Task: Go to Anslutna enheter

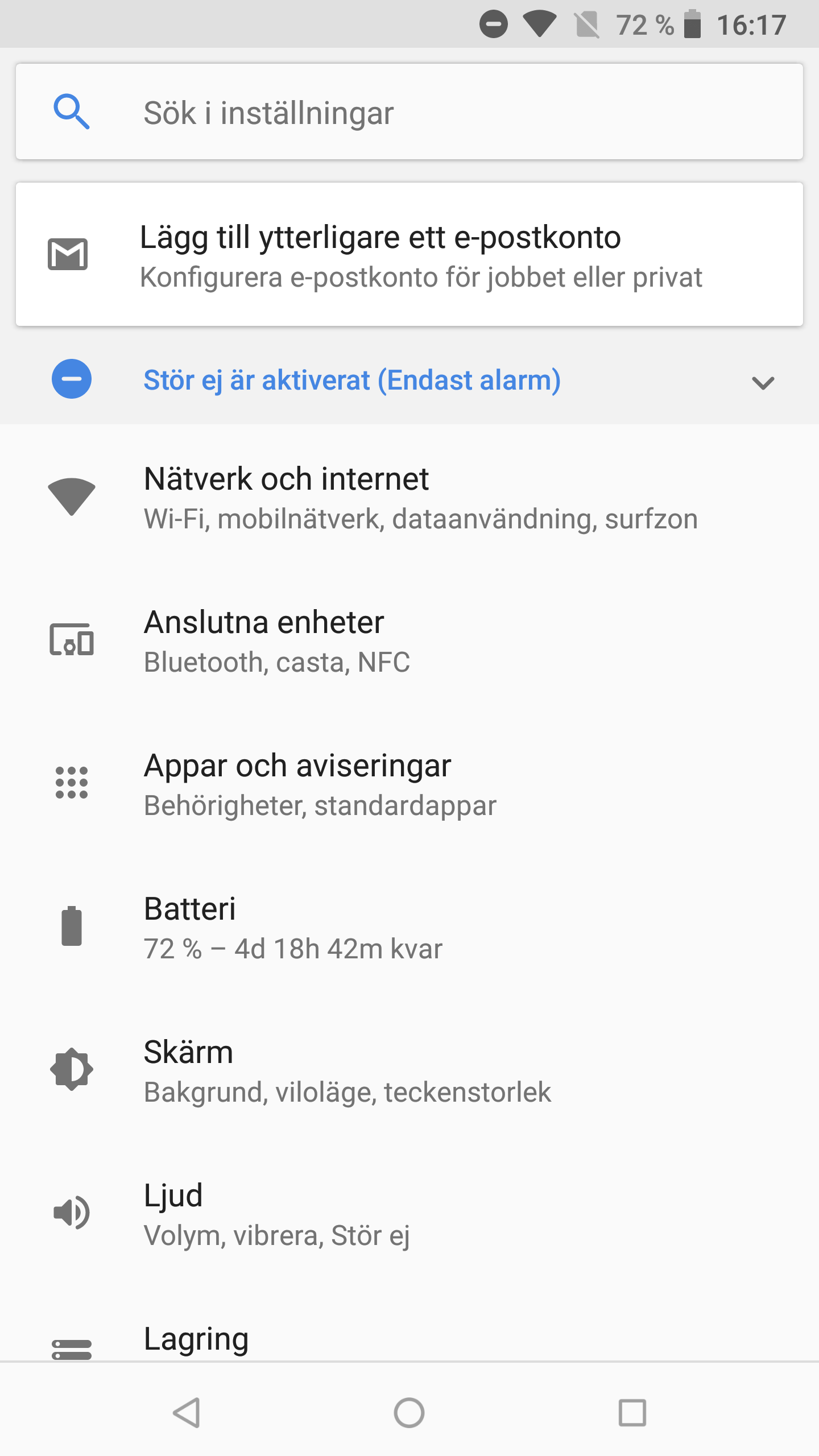Action: tap(409, 640)
